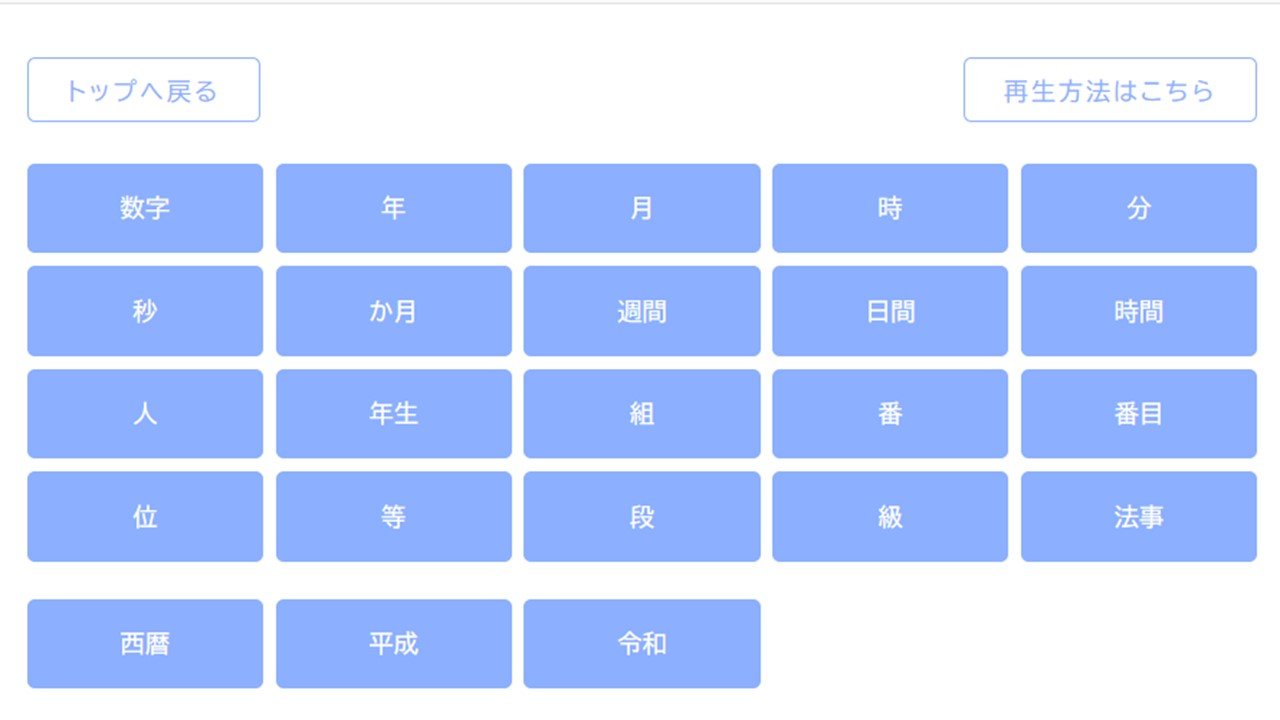Choose the 番目 button
Image resolution: width=1280 pixels, height=720 pixels.
(x=1138, y=414)
